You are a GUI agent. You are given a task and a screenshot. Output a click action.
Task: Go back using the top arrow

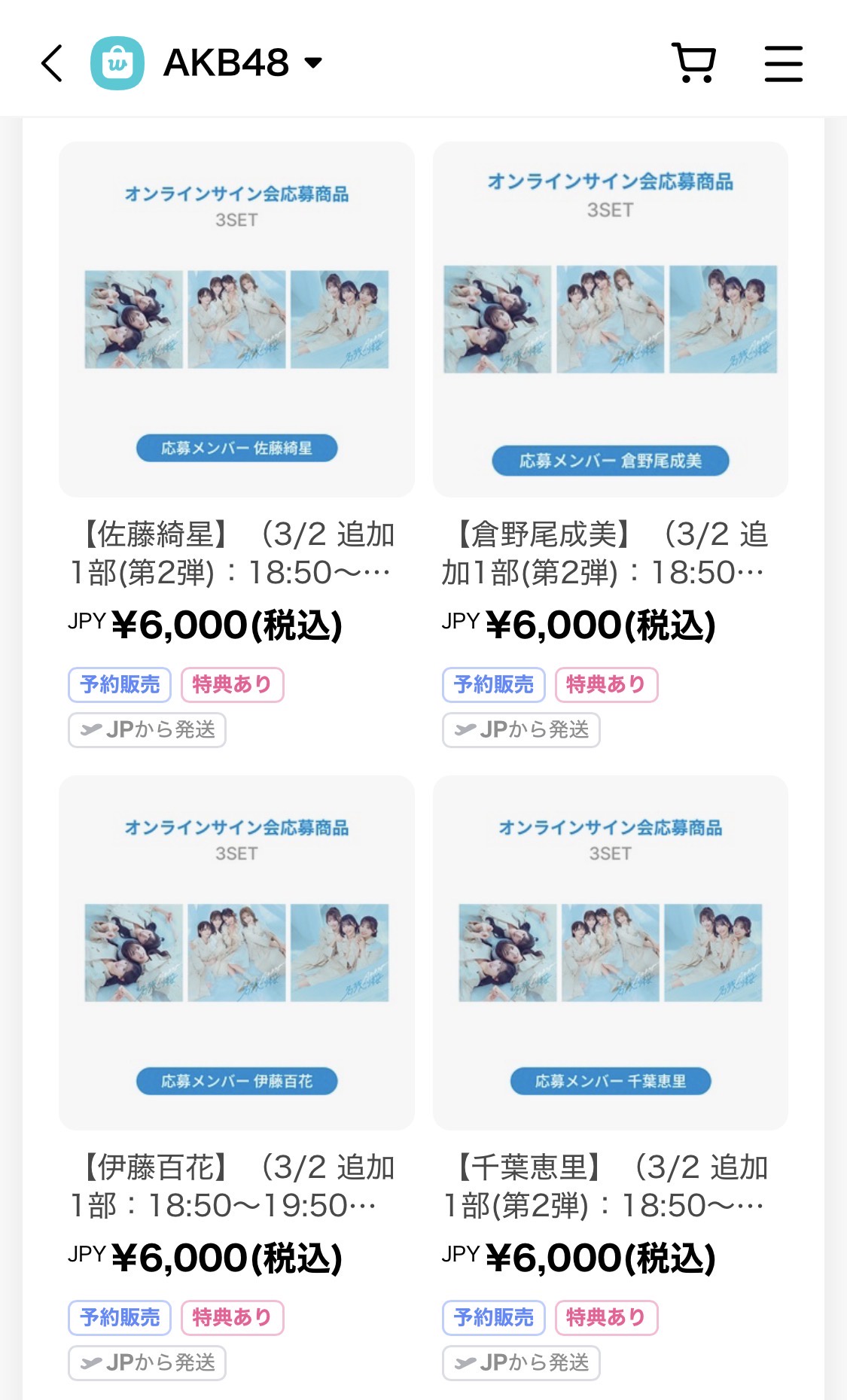point(52,62)
